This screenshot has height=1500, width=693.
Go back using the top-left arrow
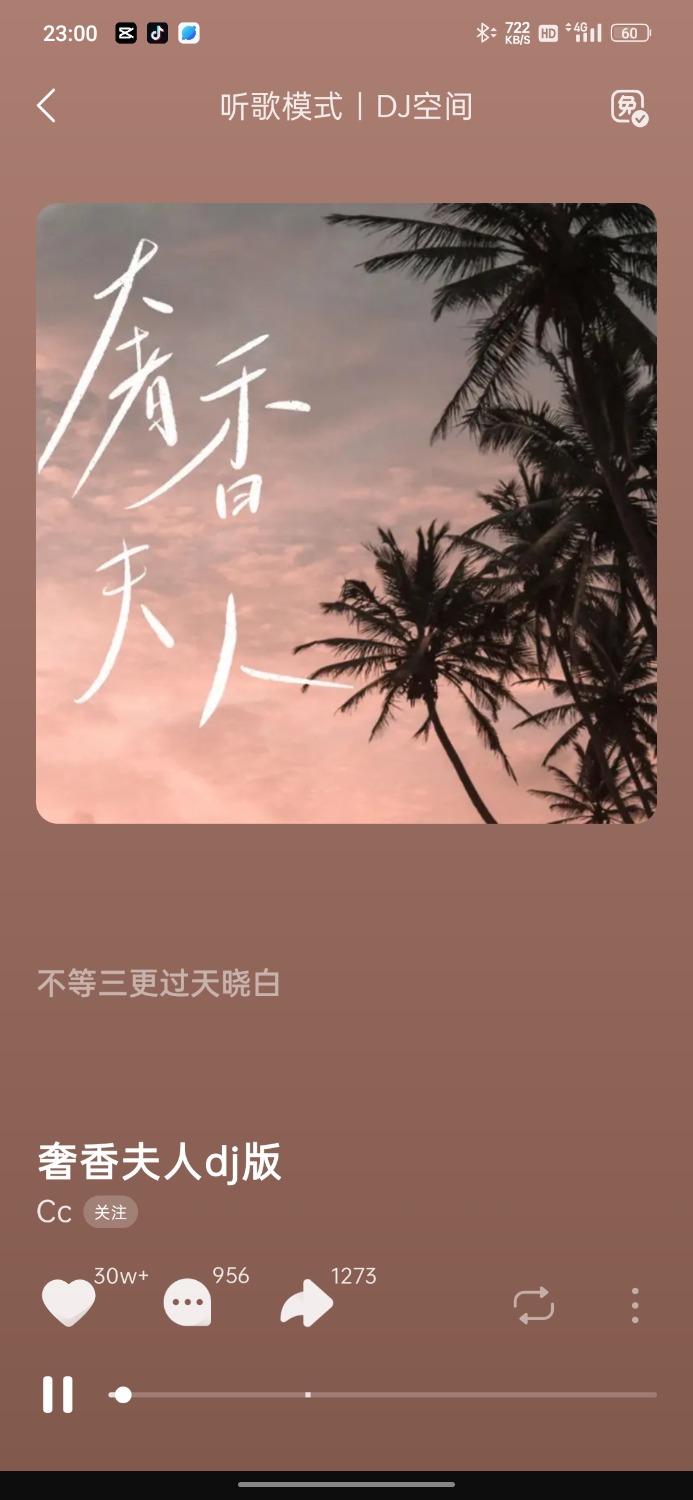click(x=46, y=106)
